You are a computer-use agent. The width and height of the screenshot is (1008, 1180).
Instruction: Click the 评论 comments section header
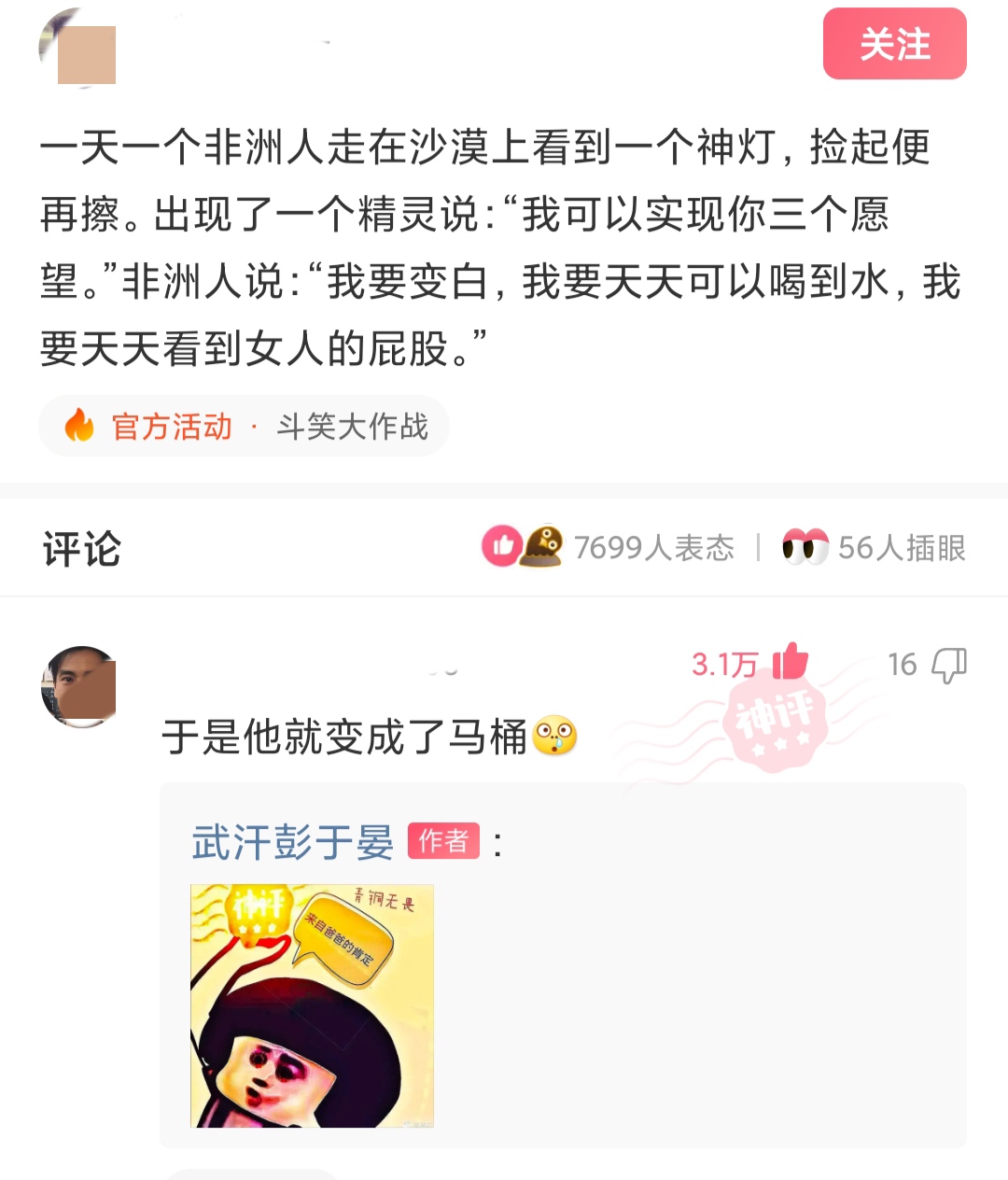(x=78, y=549)
